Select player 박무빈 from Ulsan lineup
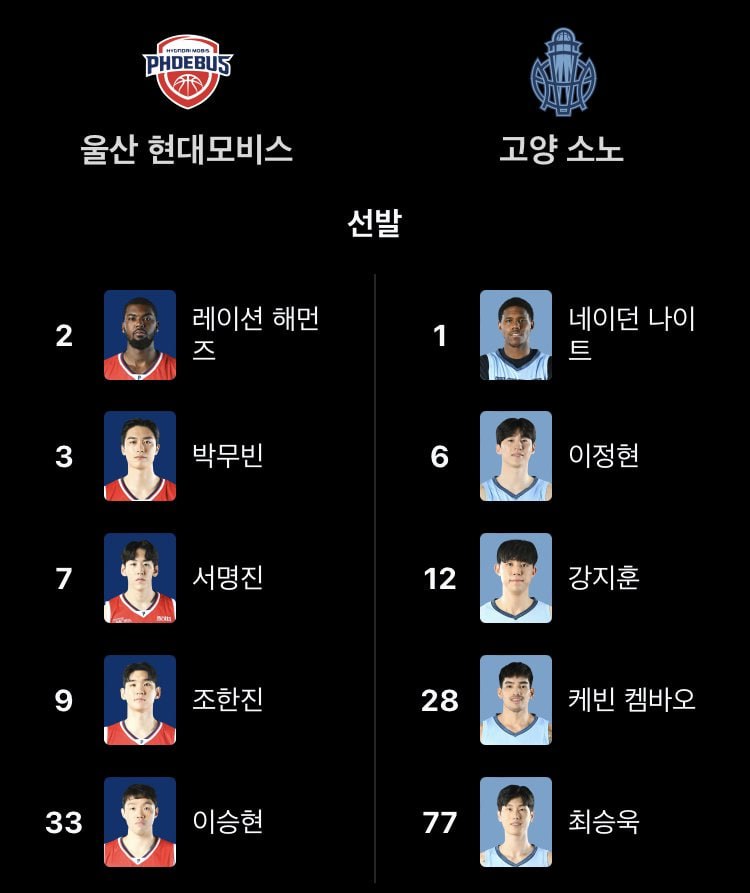750x893 pixels. (x=227, y=456)
